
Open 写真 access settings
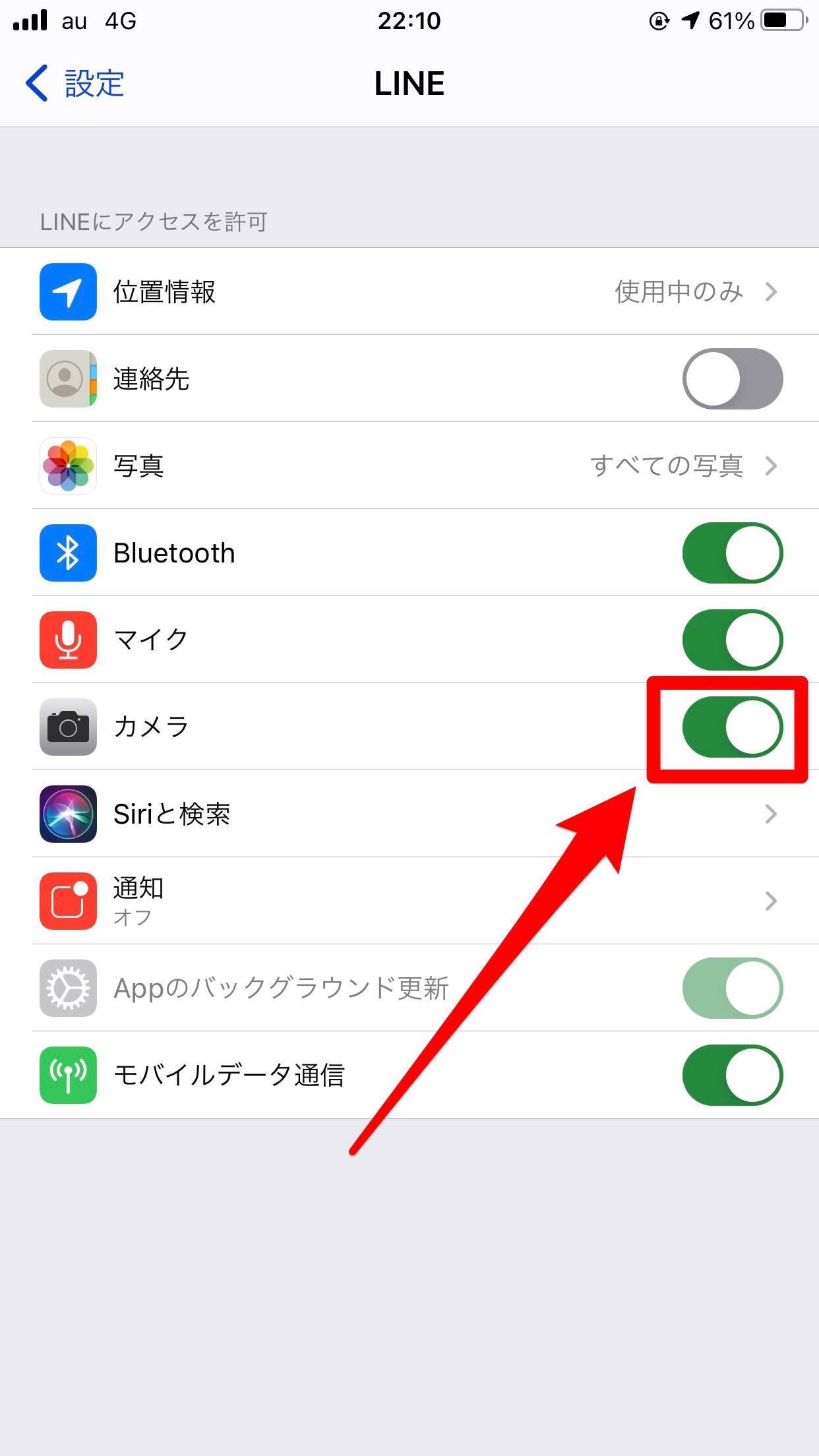[x=409, y=466]
